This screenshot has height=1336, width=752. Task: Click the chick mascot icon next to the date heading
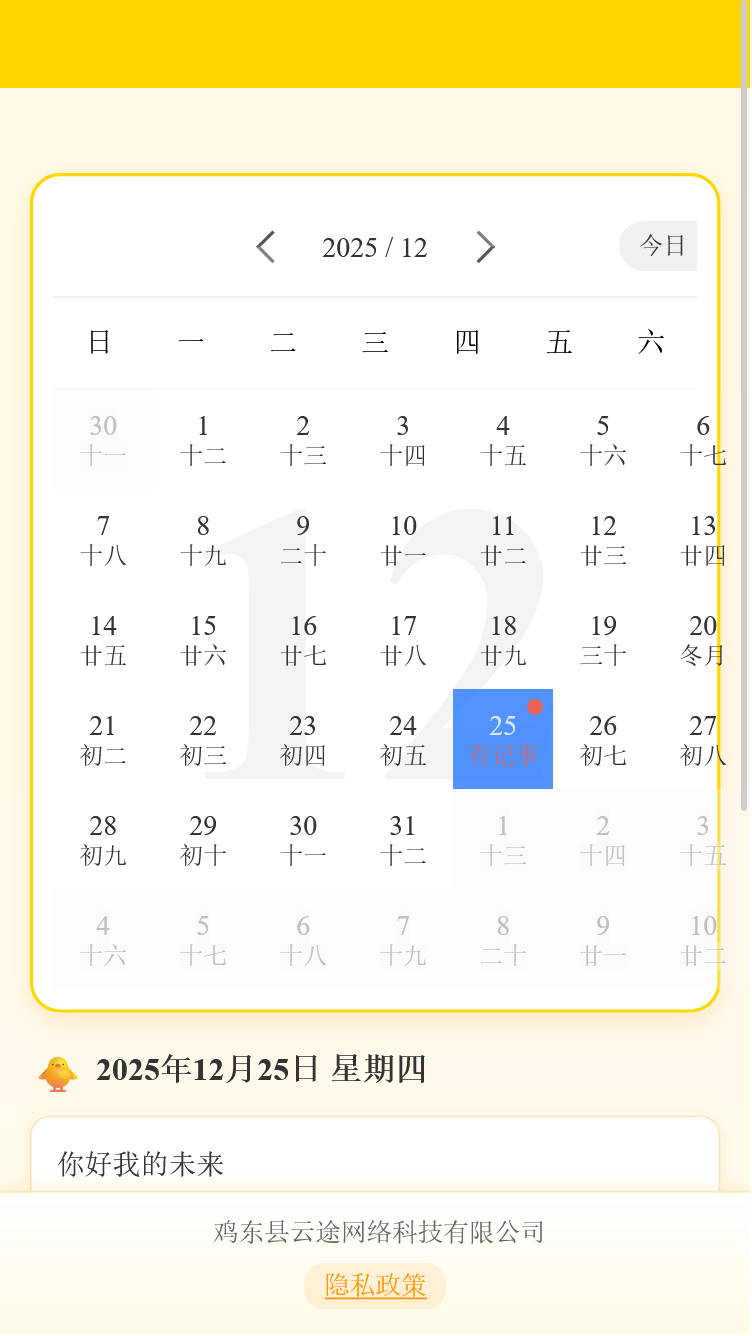58,1070
